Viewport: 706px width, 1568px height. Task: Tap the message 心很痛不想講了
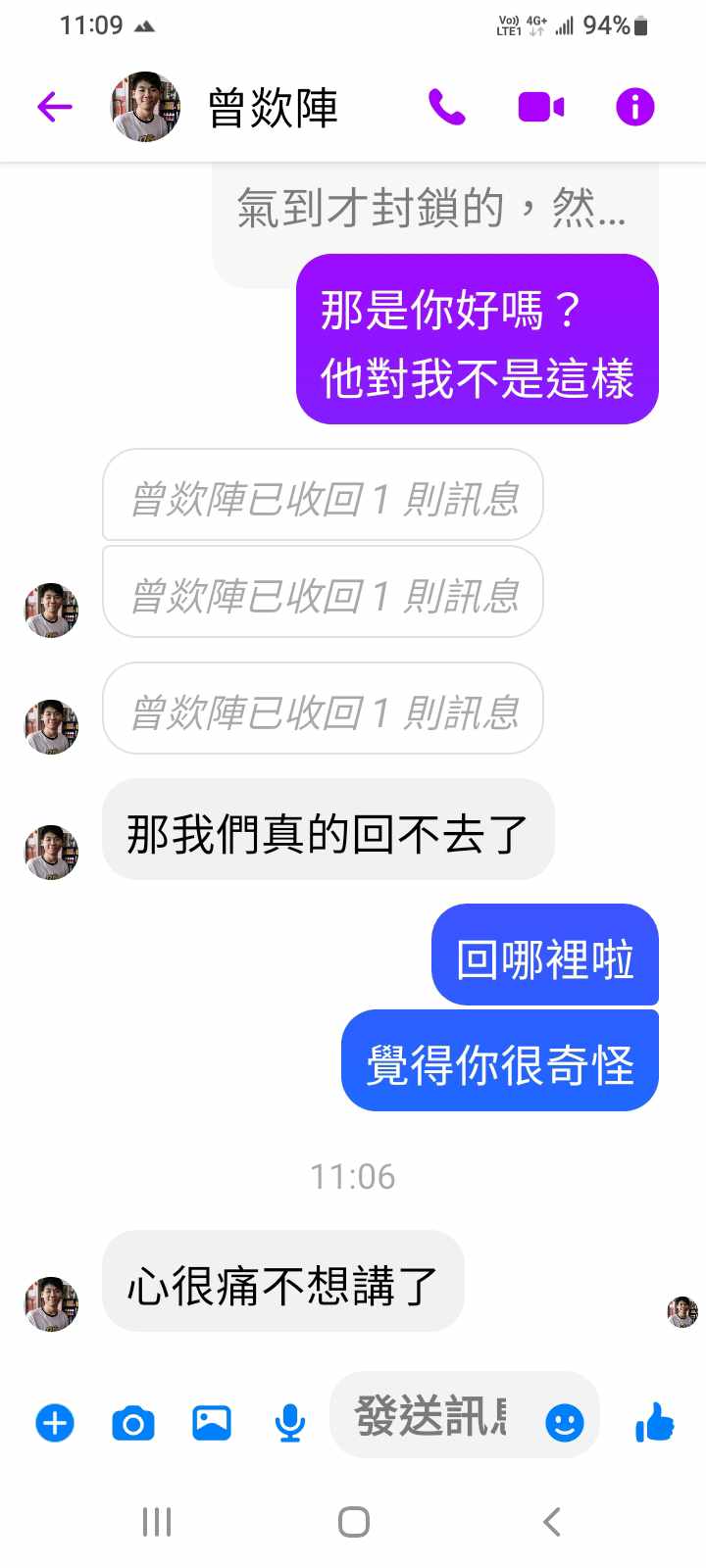(282, 1285)
